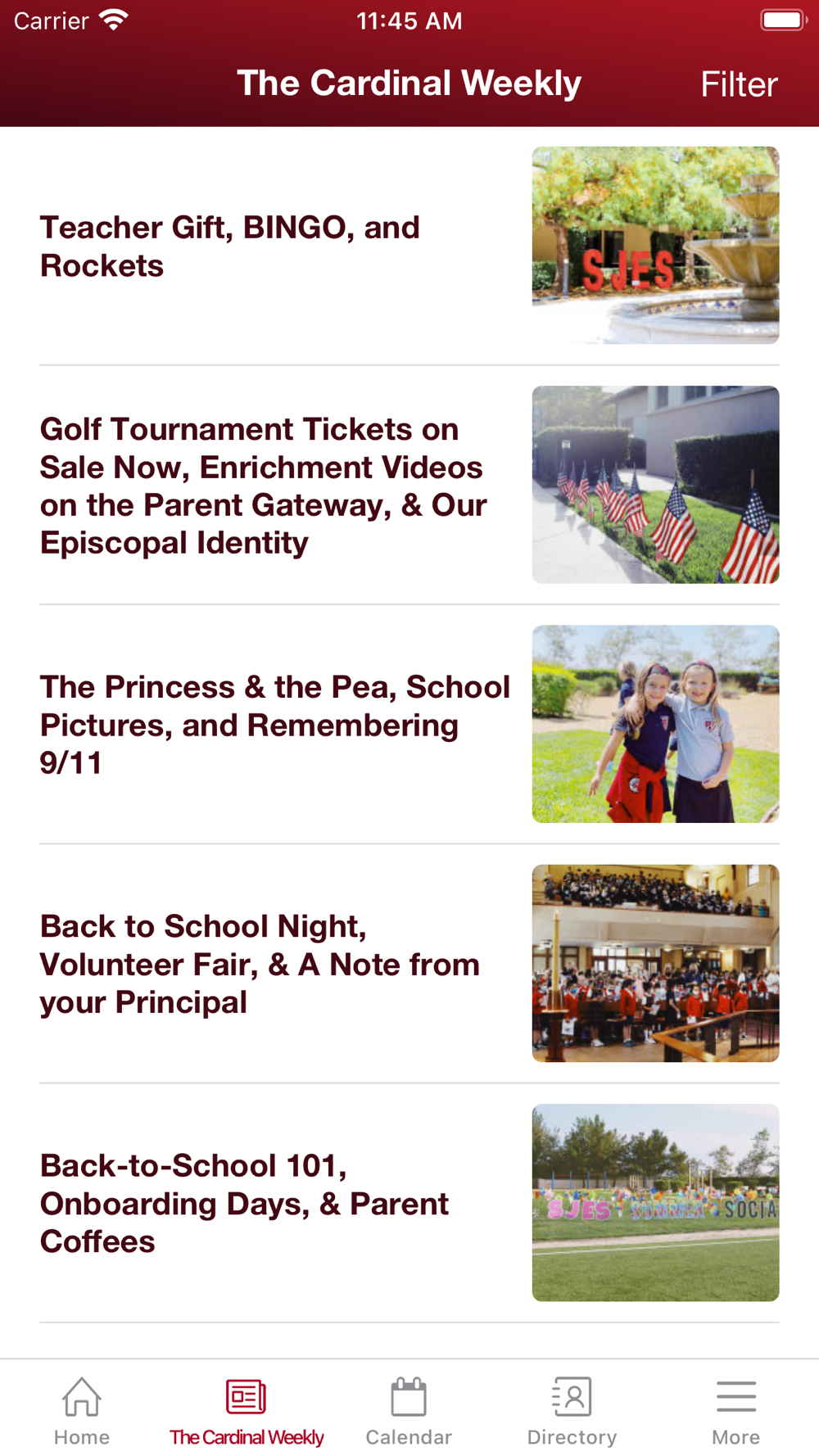
Task: View the Back to School Night article
Action: tap(260, 964)
